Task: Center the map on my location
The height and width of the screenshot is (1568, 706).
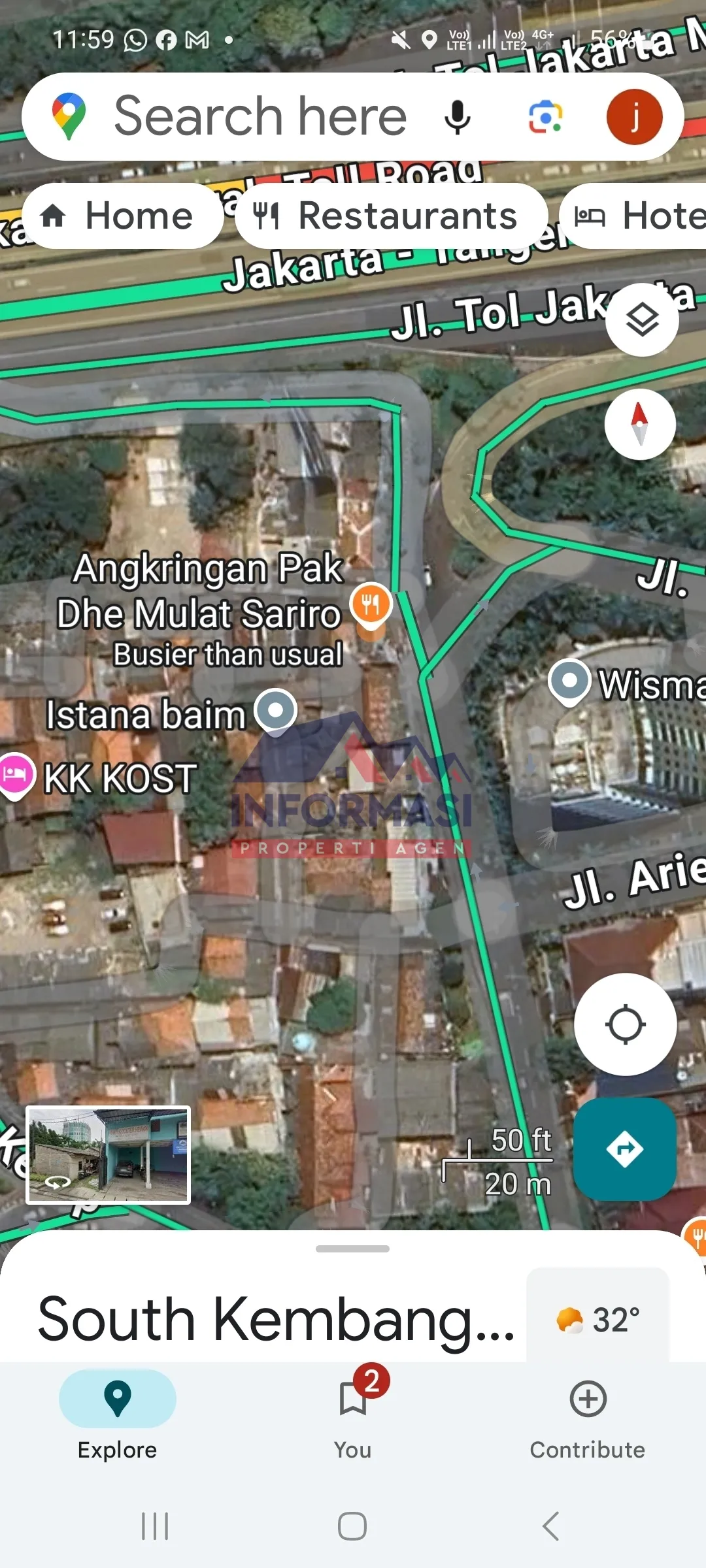Action: (625, 1024)
